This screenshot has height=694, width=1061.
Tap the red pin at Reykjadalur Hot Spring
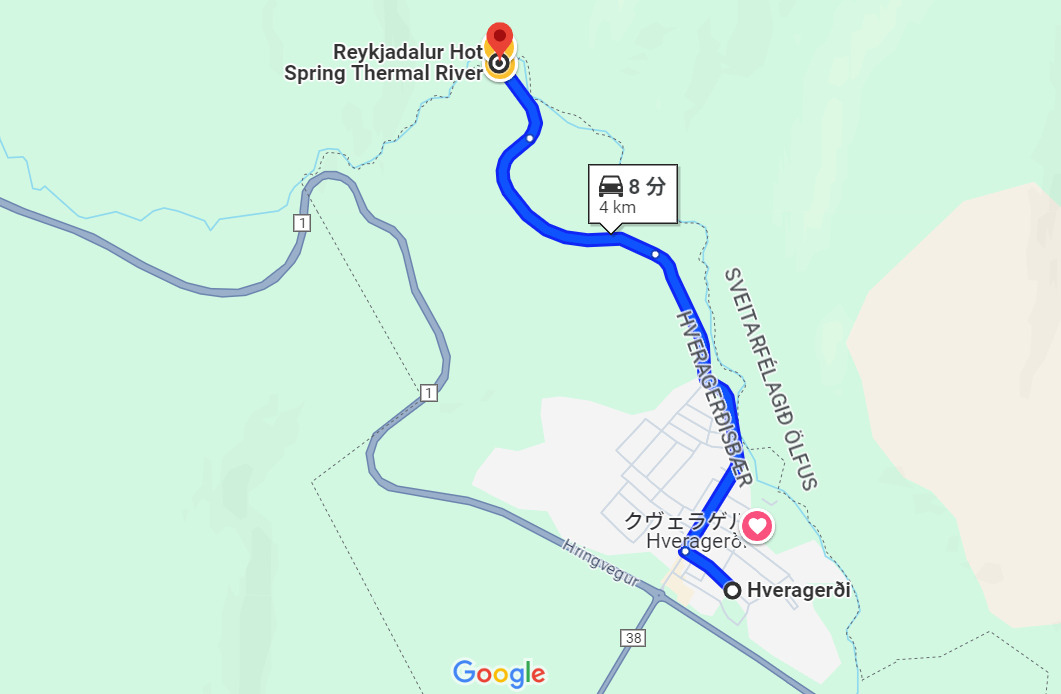[500, 40]
